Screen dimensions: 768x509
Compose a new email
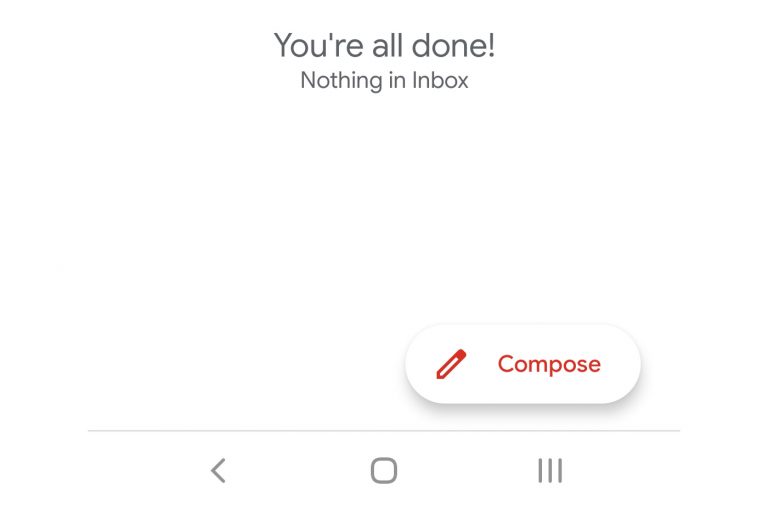pyautogui.click(x=522, y=365)
